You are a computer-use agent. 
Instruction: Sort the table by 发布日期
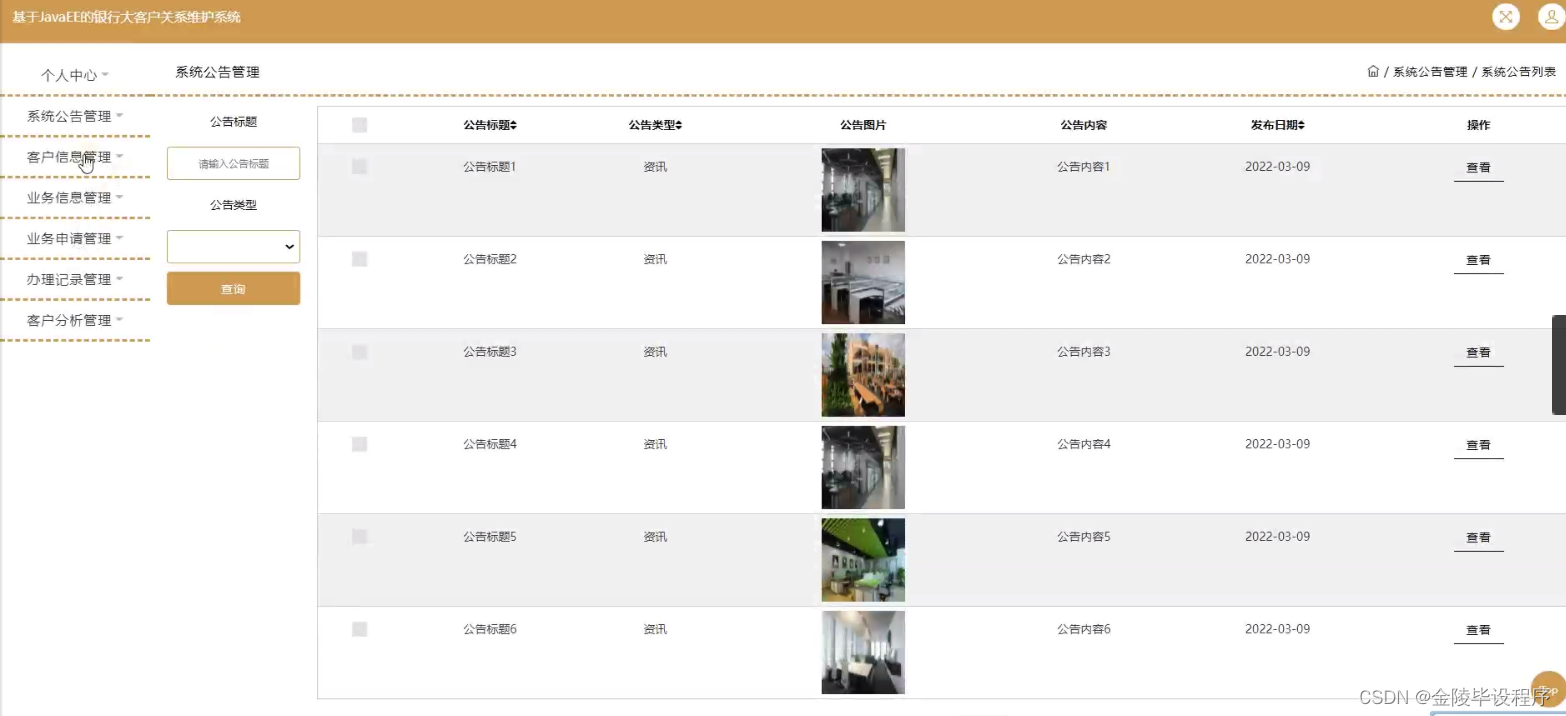tap(1277, 125)
